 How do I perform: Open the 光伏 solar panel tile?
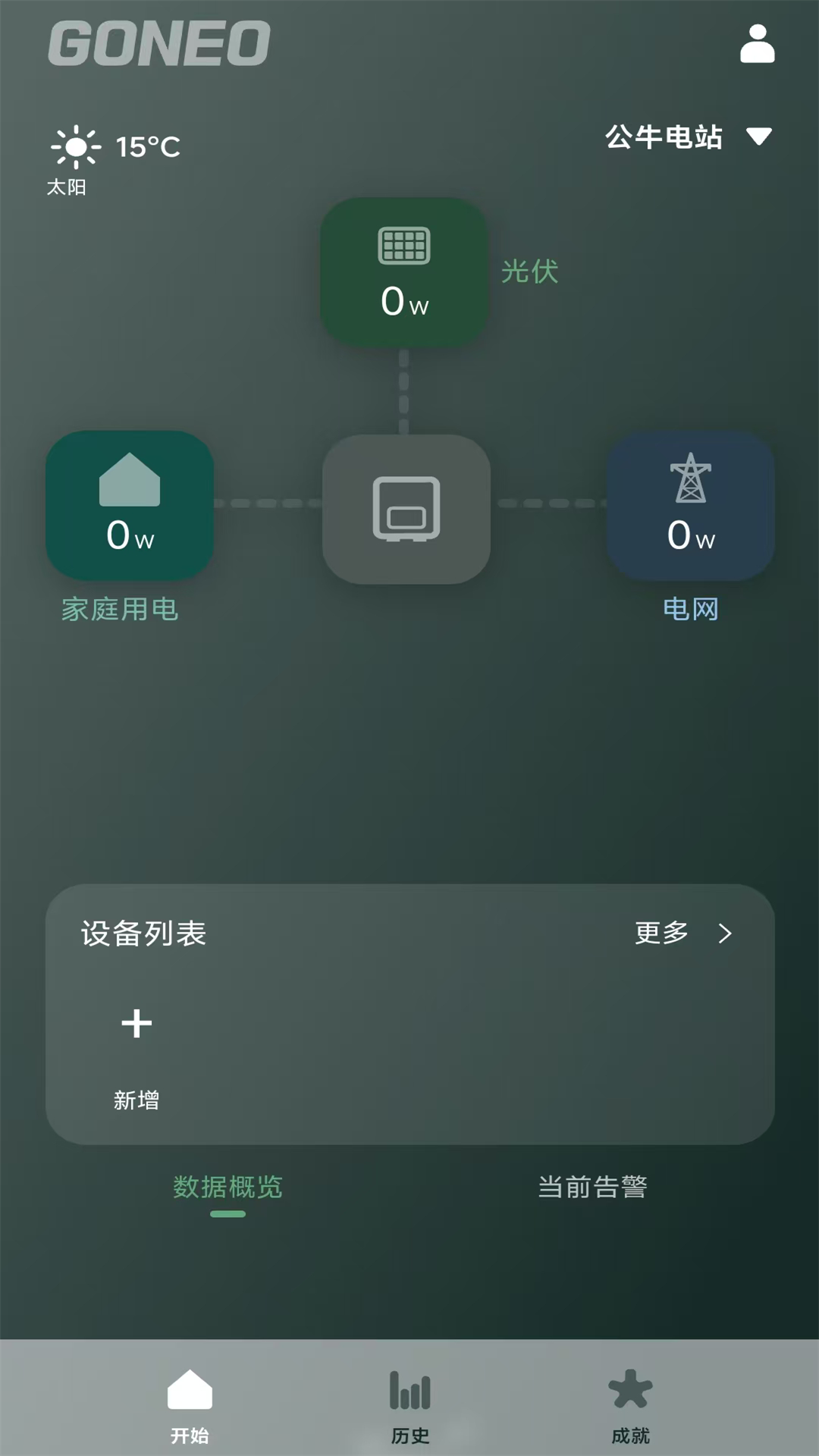pyautogui.click(x=404, y=273)
